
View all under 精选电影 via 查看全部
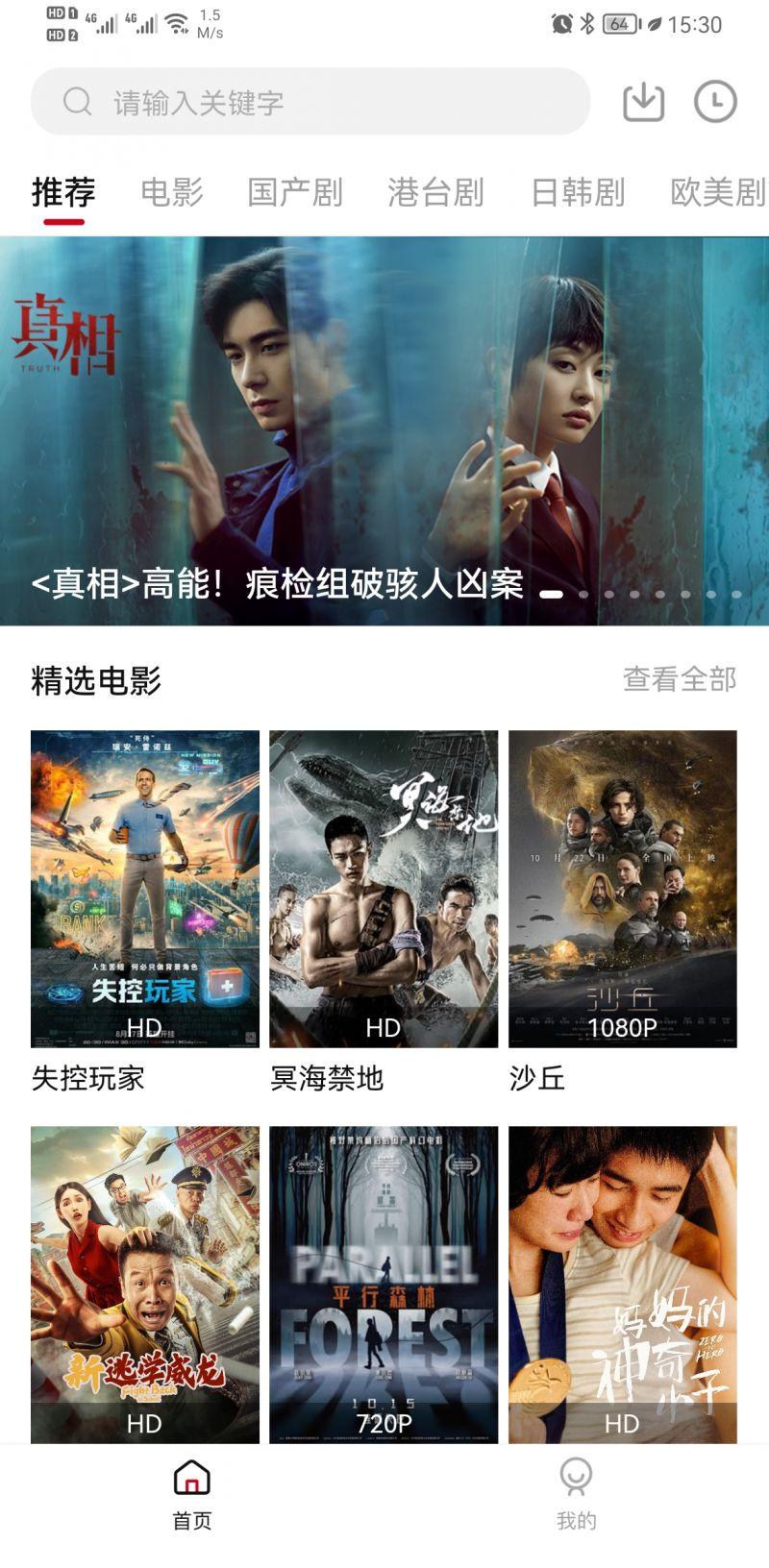click(679, 679)
